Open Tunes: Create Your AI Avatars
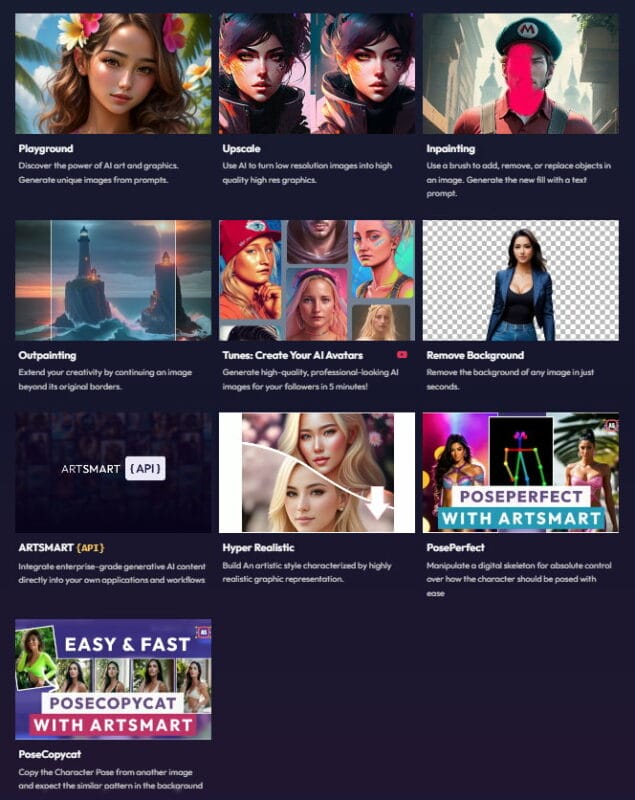The height and width of the screenshot is (800, 635). 316,280
